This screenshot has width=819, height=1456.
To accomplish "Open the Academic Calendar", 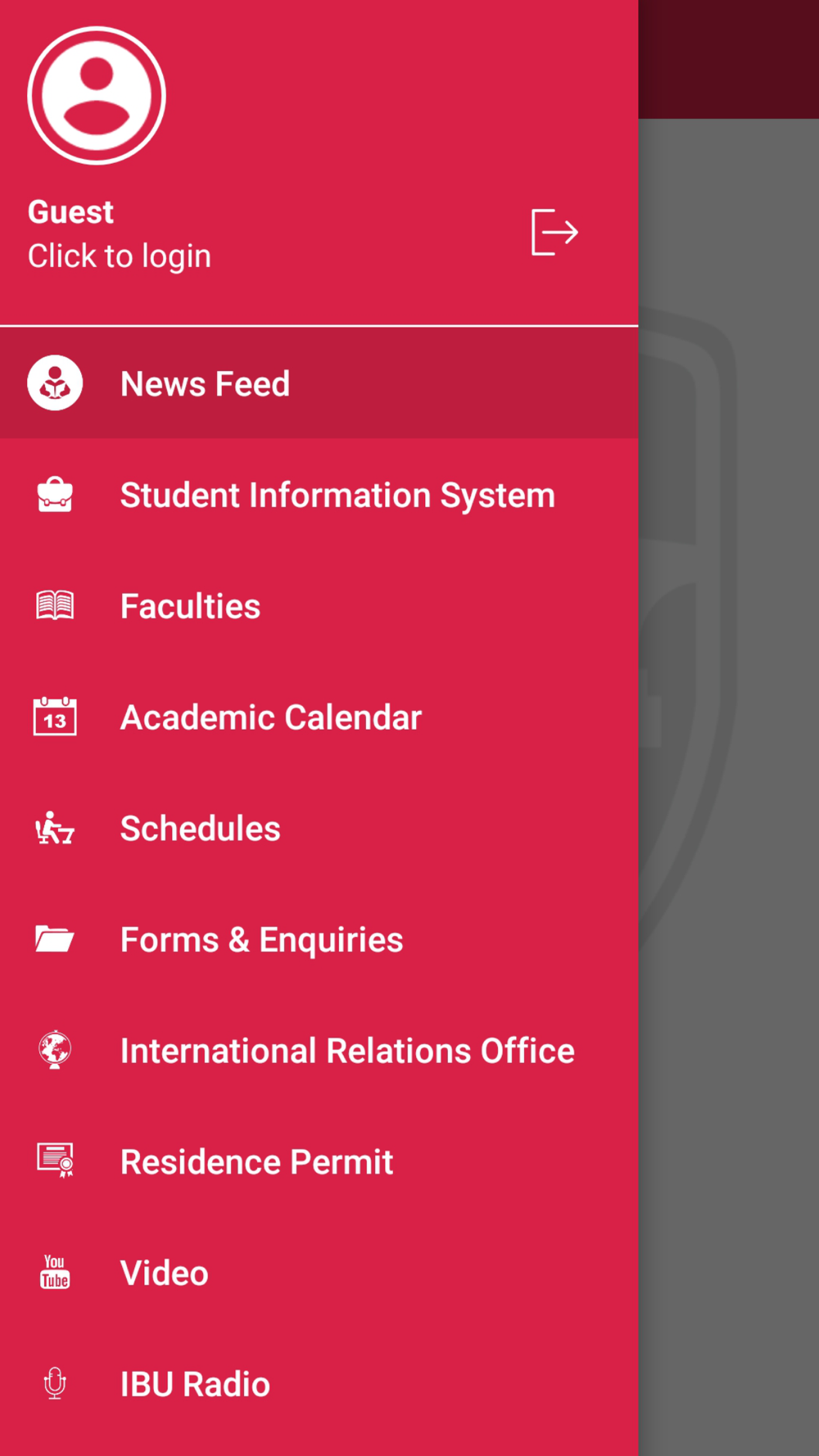I will tap(319, 717).
